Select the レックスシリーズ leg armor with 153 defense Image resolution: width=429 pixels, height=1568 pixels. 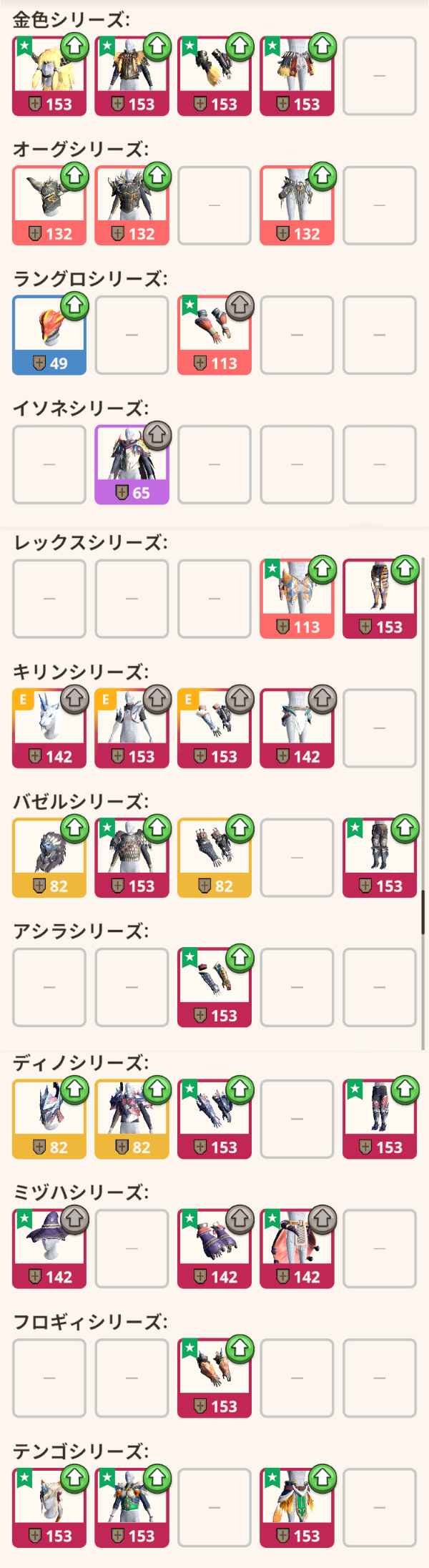[379, 598]
